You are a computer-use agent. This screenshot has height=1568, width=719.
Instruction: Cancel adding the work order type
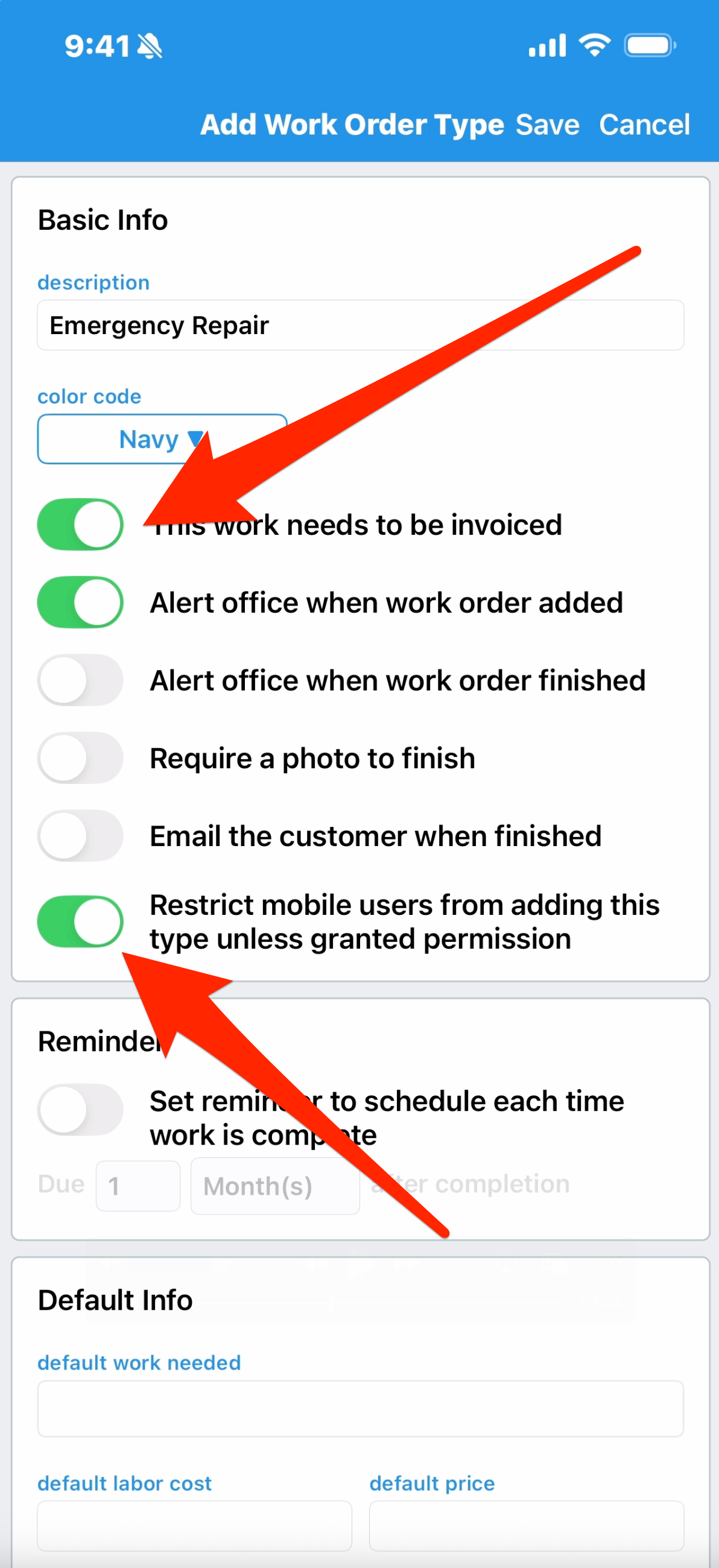click(644, 125)
